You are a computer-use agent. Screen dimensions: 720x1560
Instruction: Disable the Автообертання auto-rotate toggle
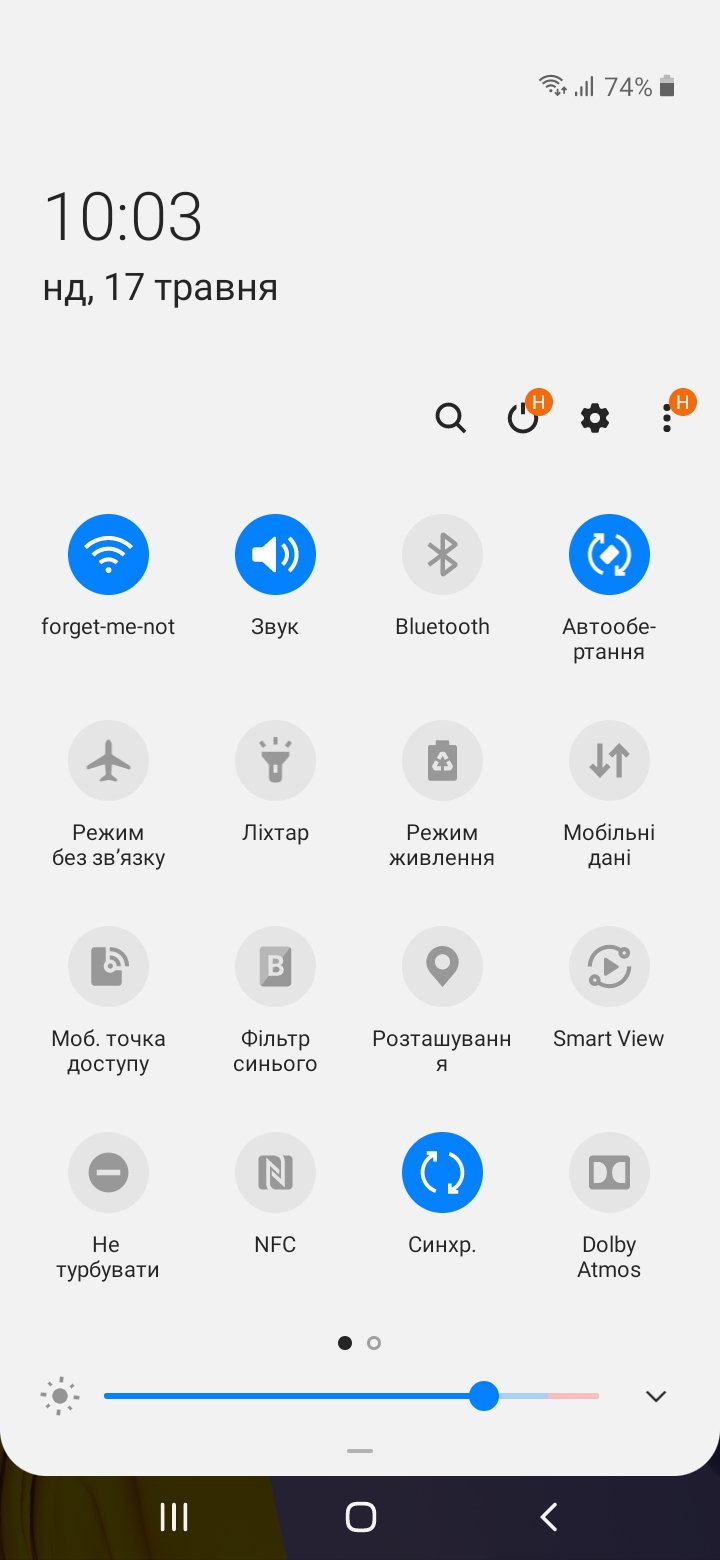click(x=609, y=554)
